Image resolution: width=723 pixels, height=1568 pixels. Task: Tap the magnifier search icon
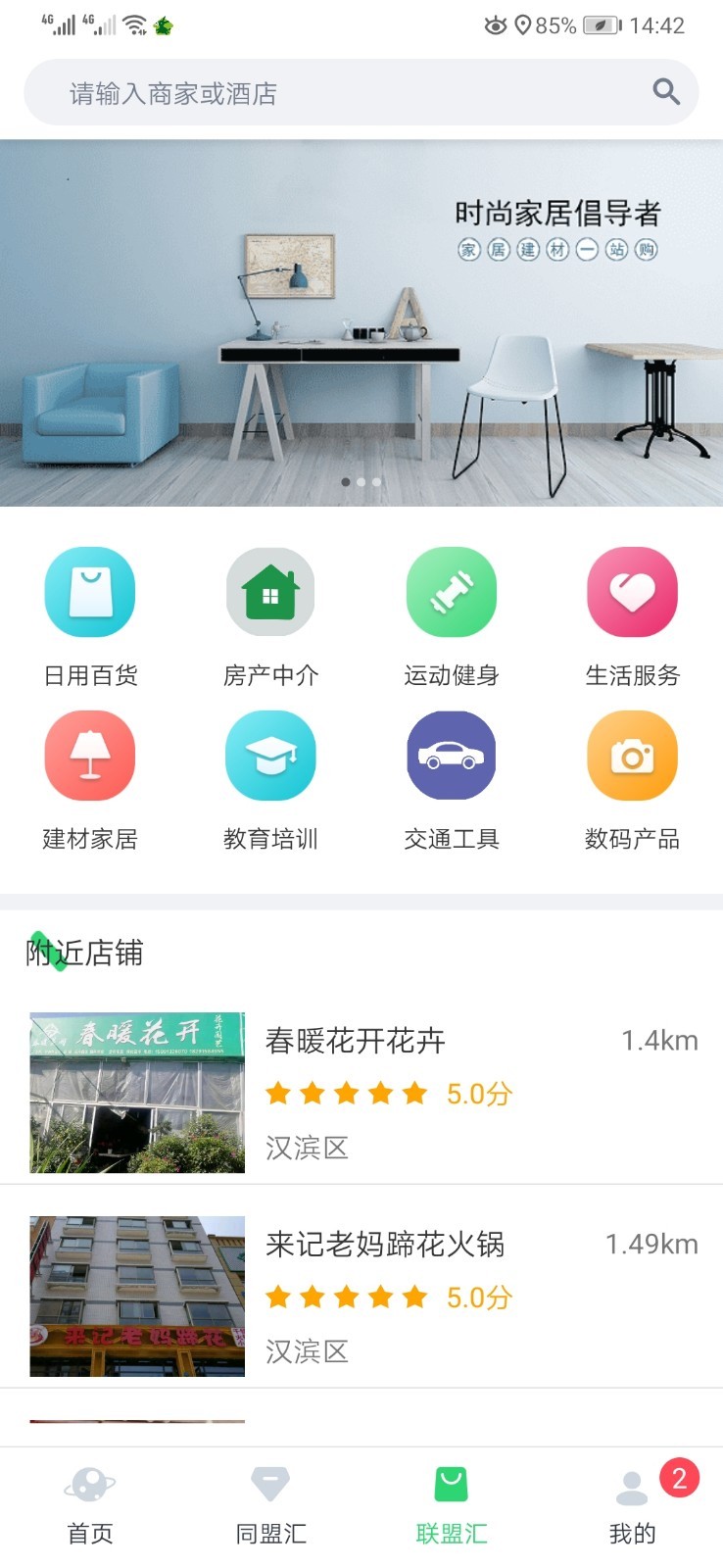coord(666,92)
